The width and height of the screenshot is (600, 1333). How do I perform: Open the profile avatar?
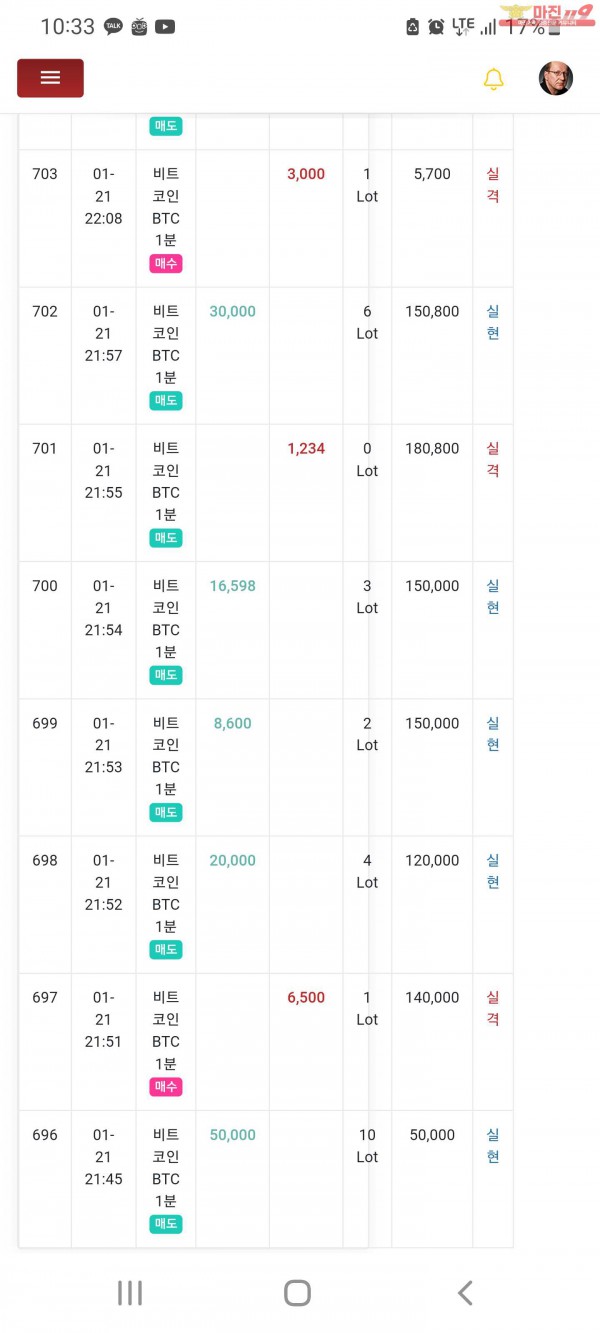coord(556,78)
